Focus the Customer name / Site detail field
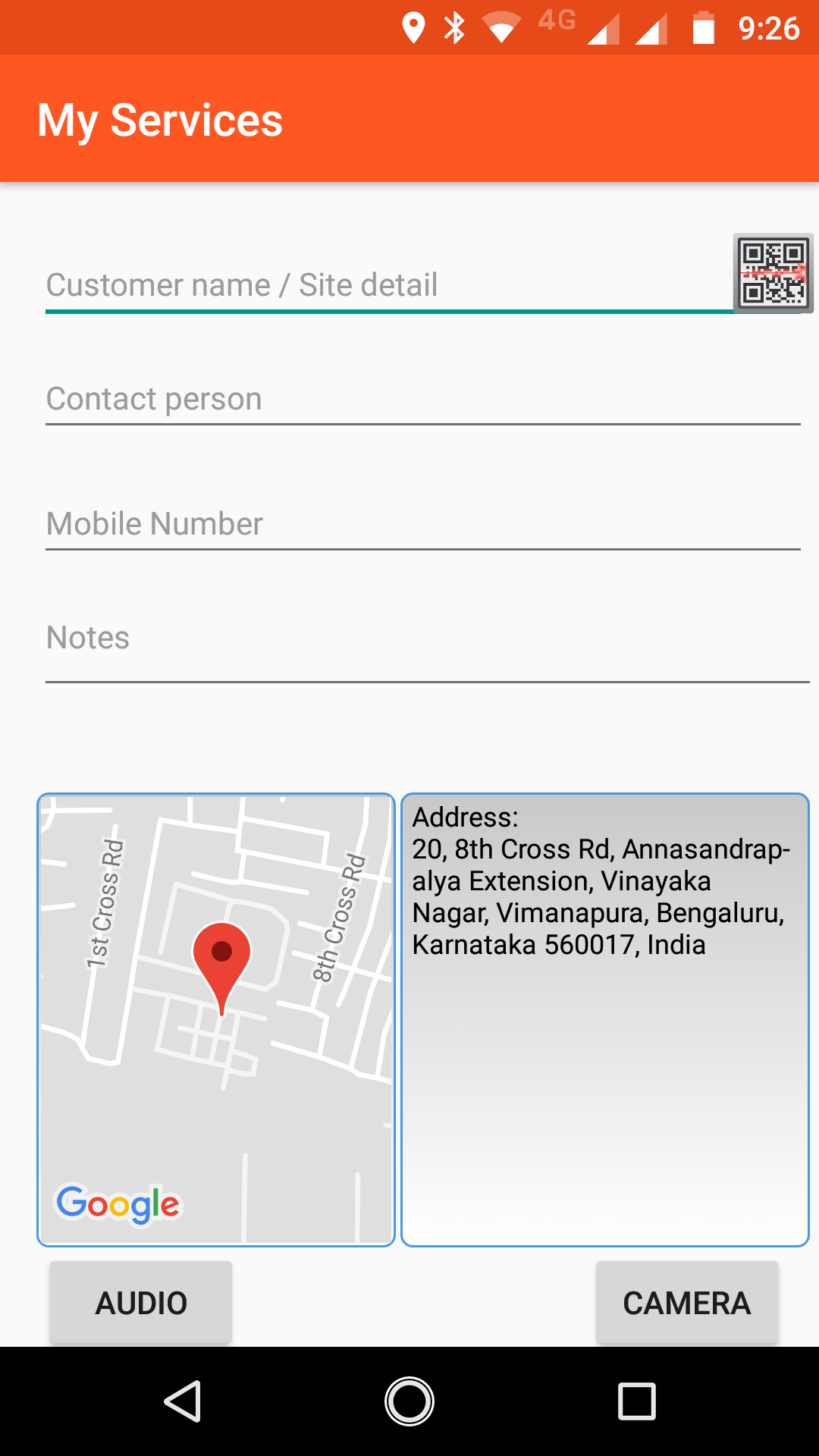Image resolution: width=819 pixels, height=1456 pixels. point(387,285)
